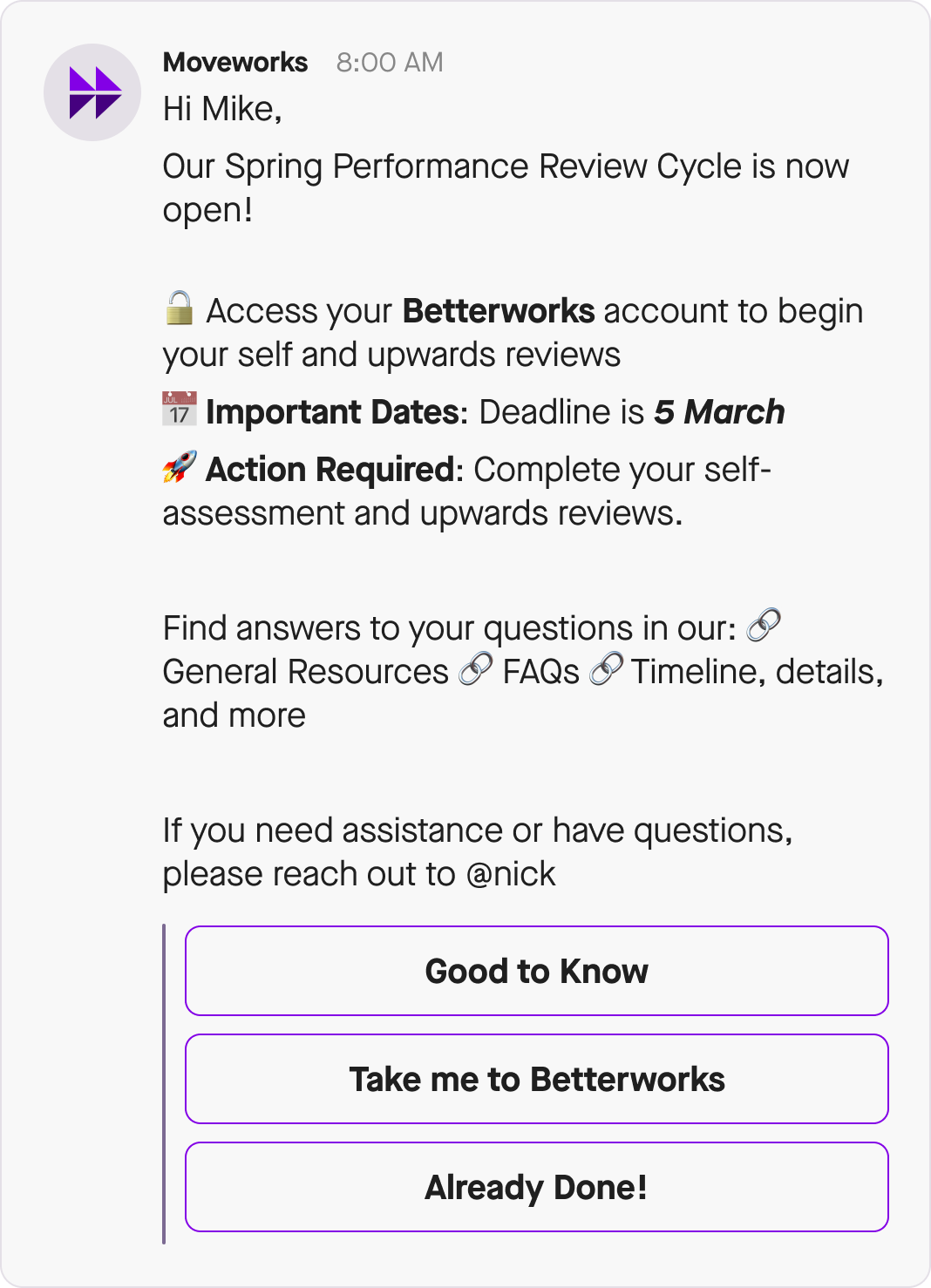Open the FAQs link
This screenshot has width=931, height=1288.
click(540, 672)
